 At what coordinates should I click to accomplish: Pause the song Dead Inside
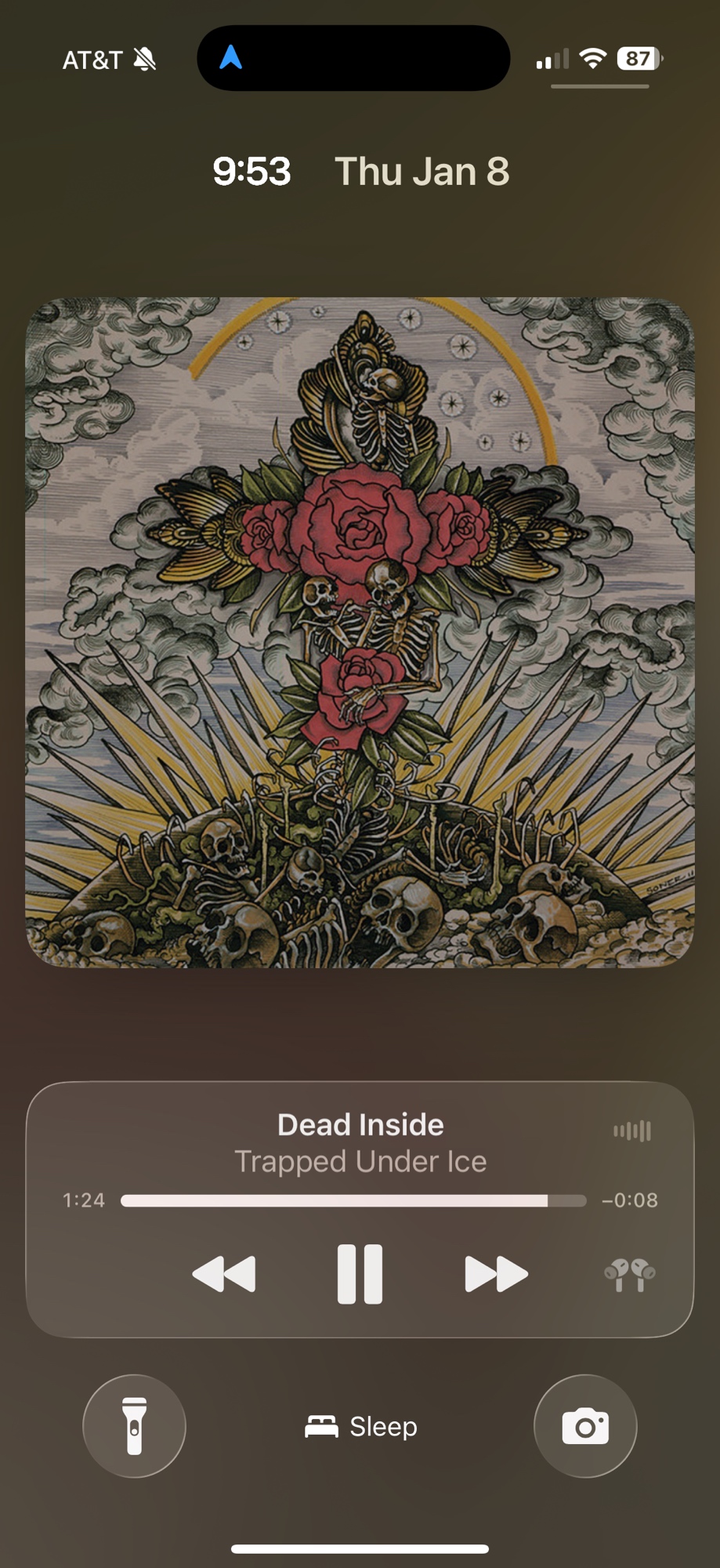(360, 1273)
